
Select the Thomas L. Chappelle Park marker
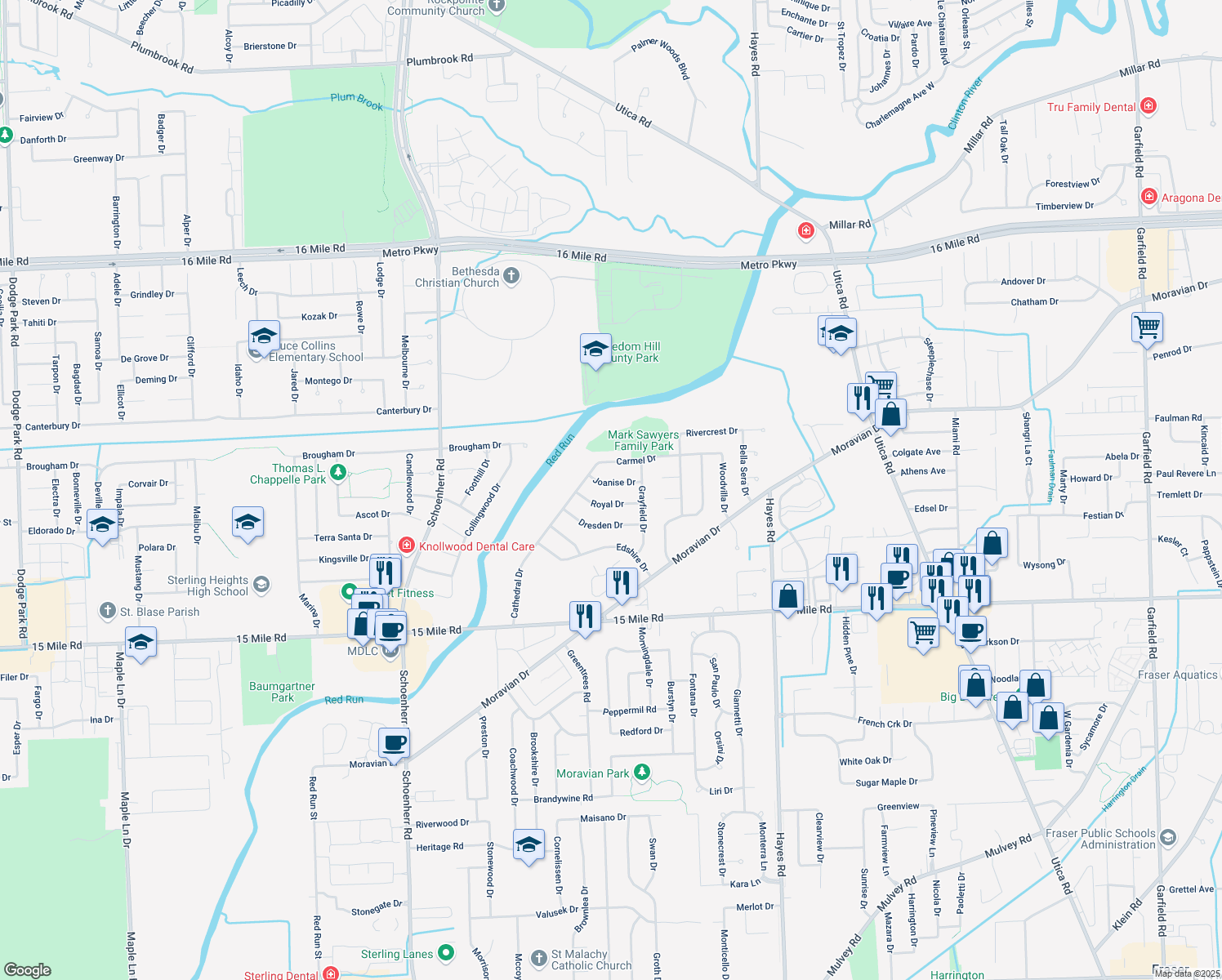coord(338,472)
